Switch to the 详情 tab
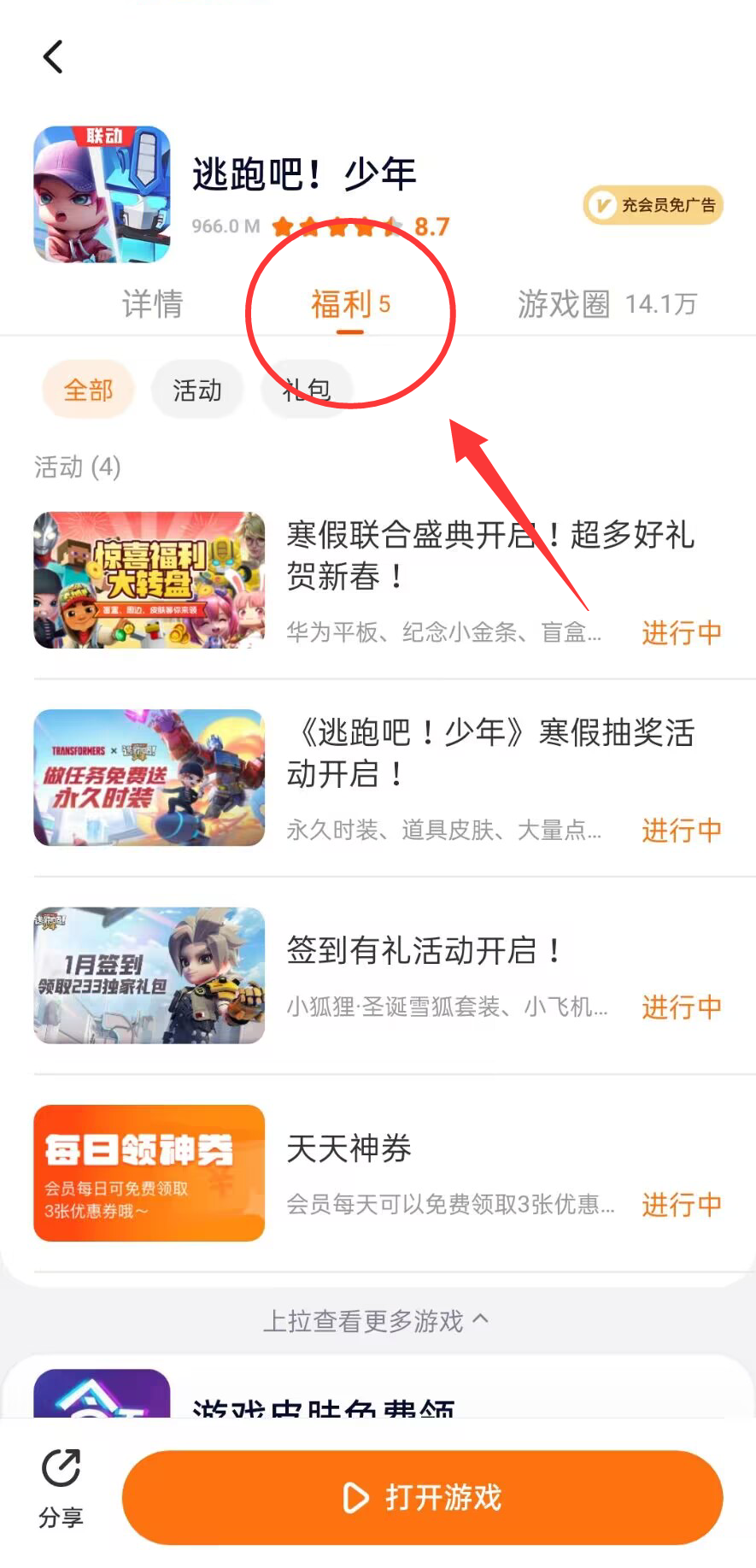The height and width of the screenshot is (1568, 756). coord(152,304)
